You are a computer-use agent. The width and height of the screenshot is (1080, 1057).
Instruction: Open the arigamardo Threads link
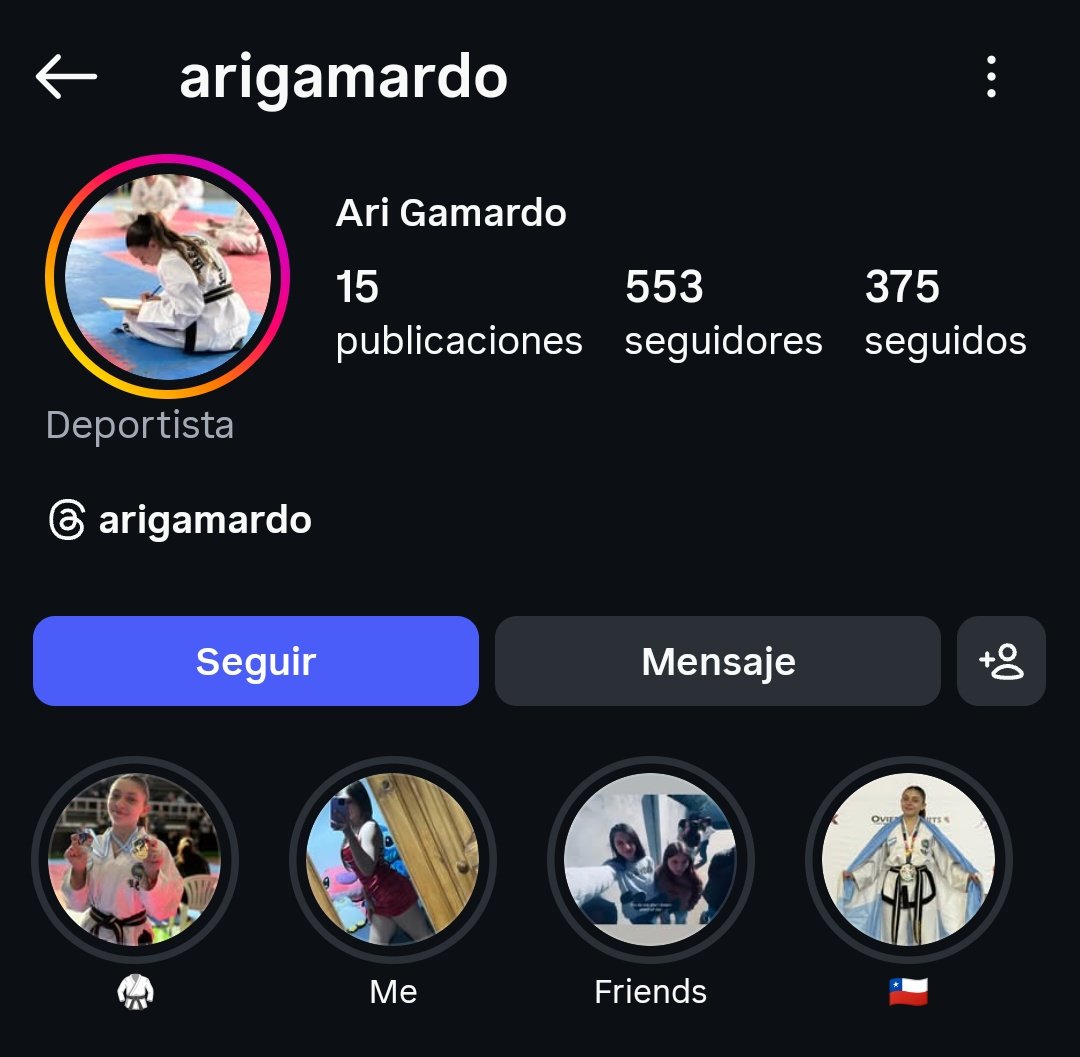[x=181, y=521]
